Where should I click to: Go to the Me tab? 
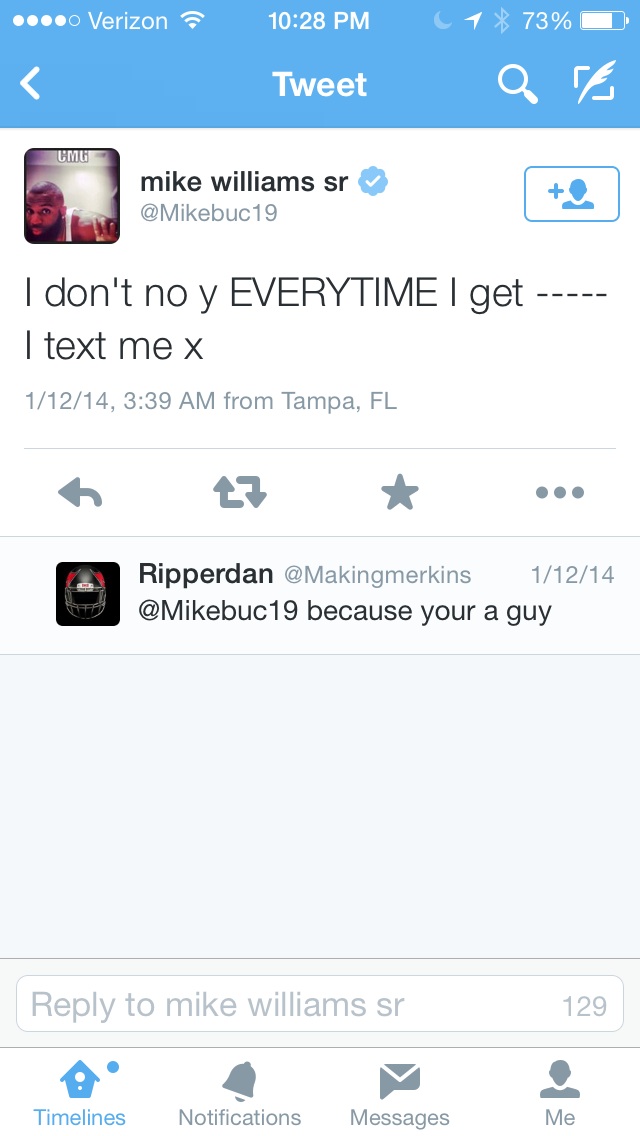click(x=560, y=1093)
